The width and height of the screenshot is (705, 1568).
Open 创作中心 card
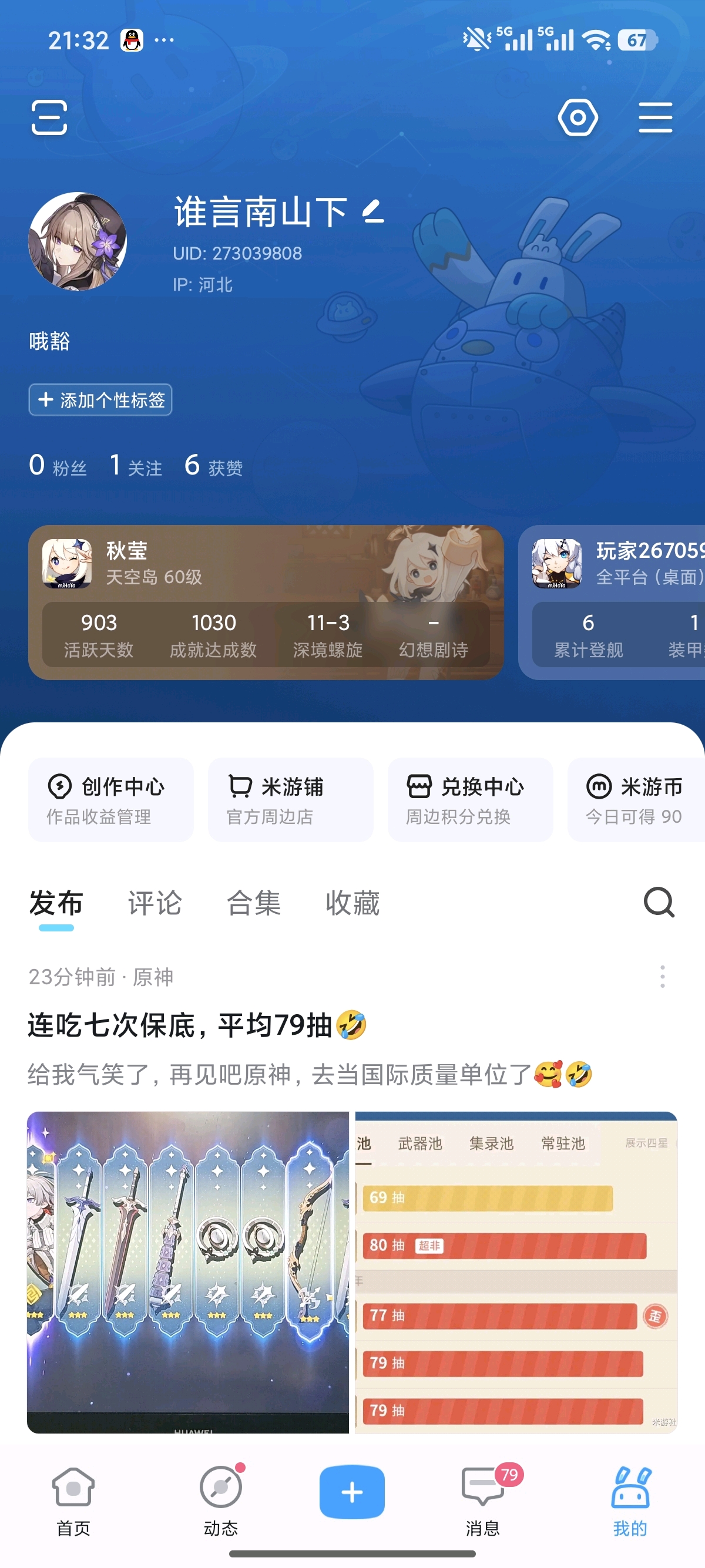[x=111, y=800]
